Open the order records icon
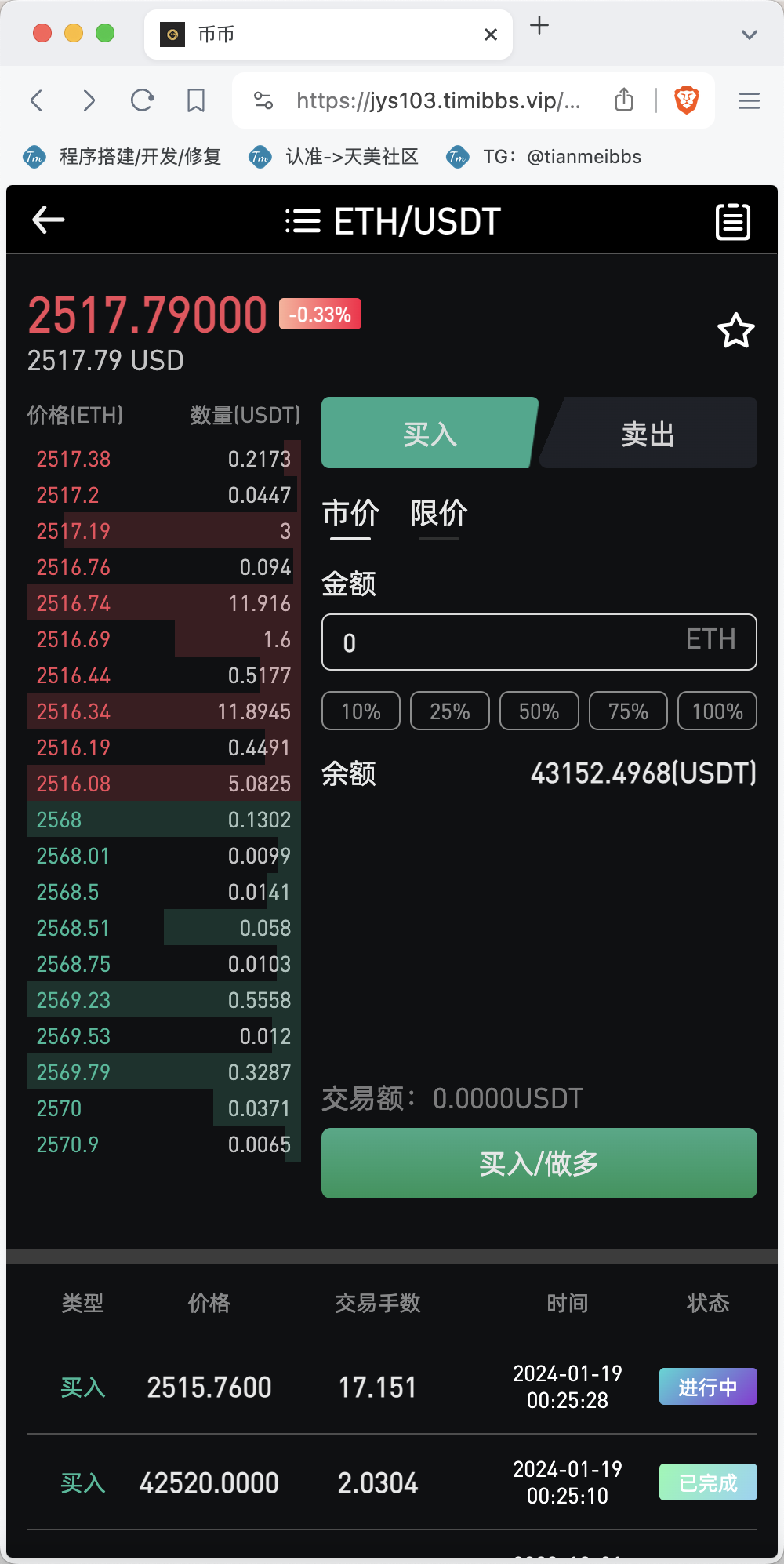This screenshot has width=784, height=1564. coord(733,221)
